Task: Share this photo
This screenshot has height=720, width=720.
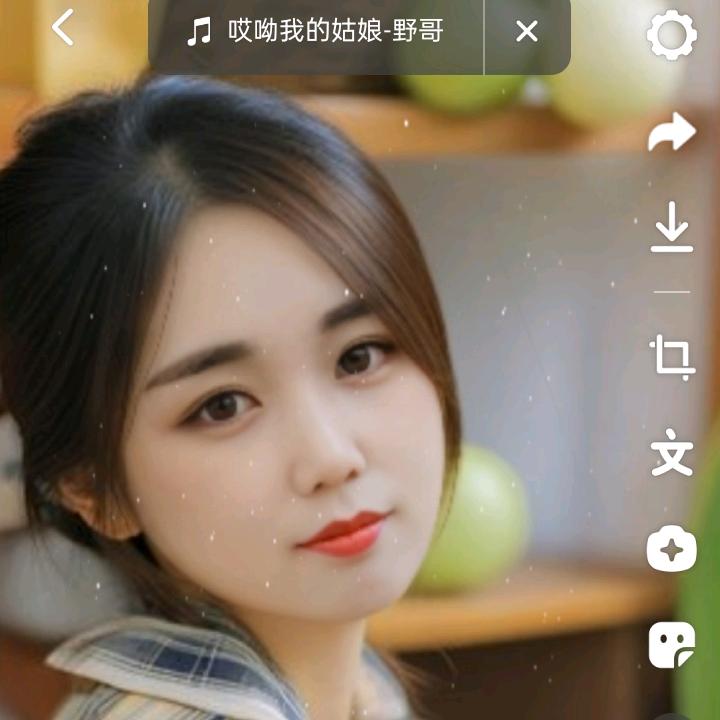Action: (x=671, y=131)
